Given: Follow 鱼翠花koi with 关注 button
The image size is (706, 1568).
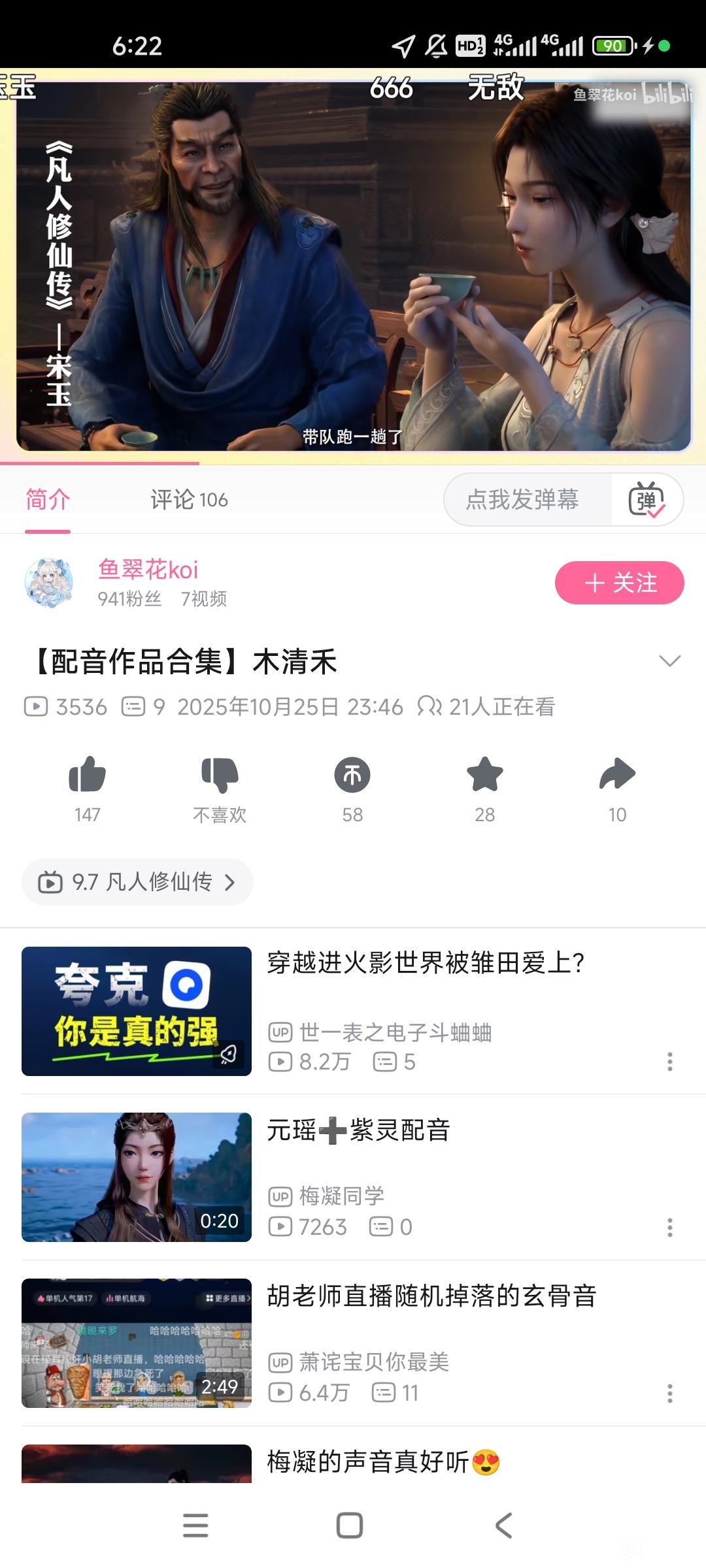Looking at the screenshot, I should coord(619,583).
